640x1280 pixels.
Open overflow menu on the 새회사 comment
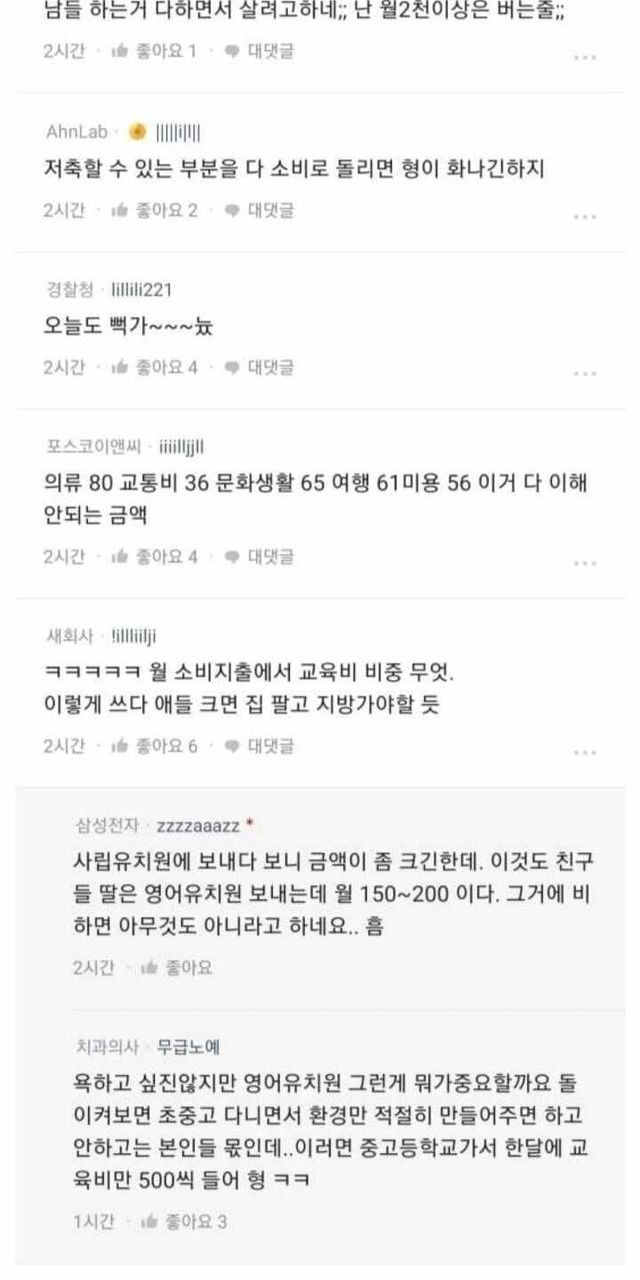tap(585, 750)
